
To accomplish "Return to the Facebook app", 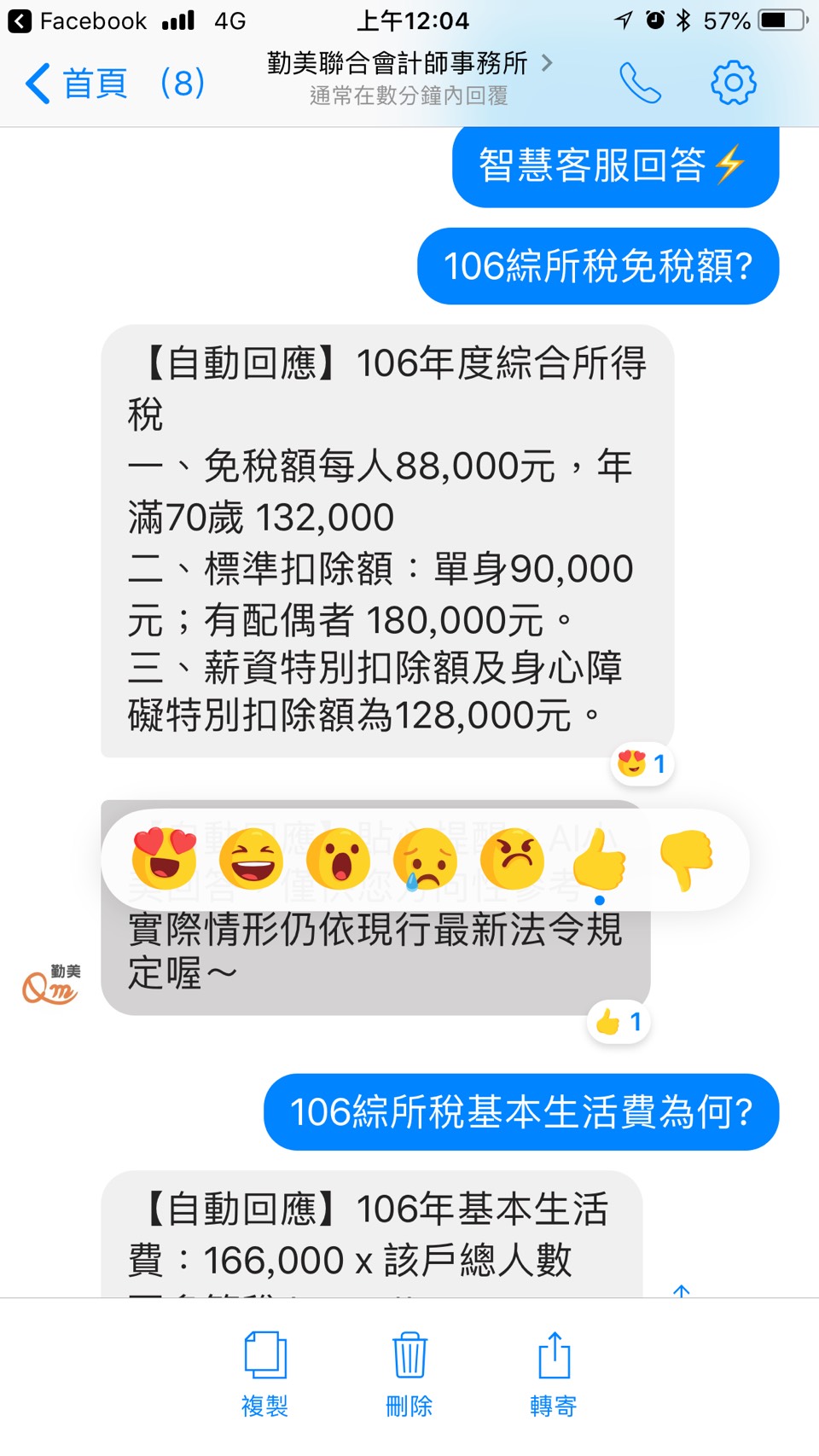I will point(77,20).
